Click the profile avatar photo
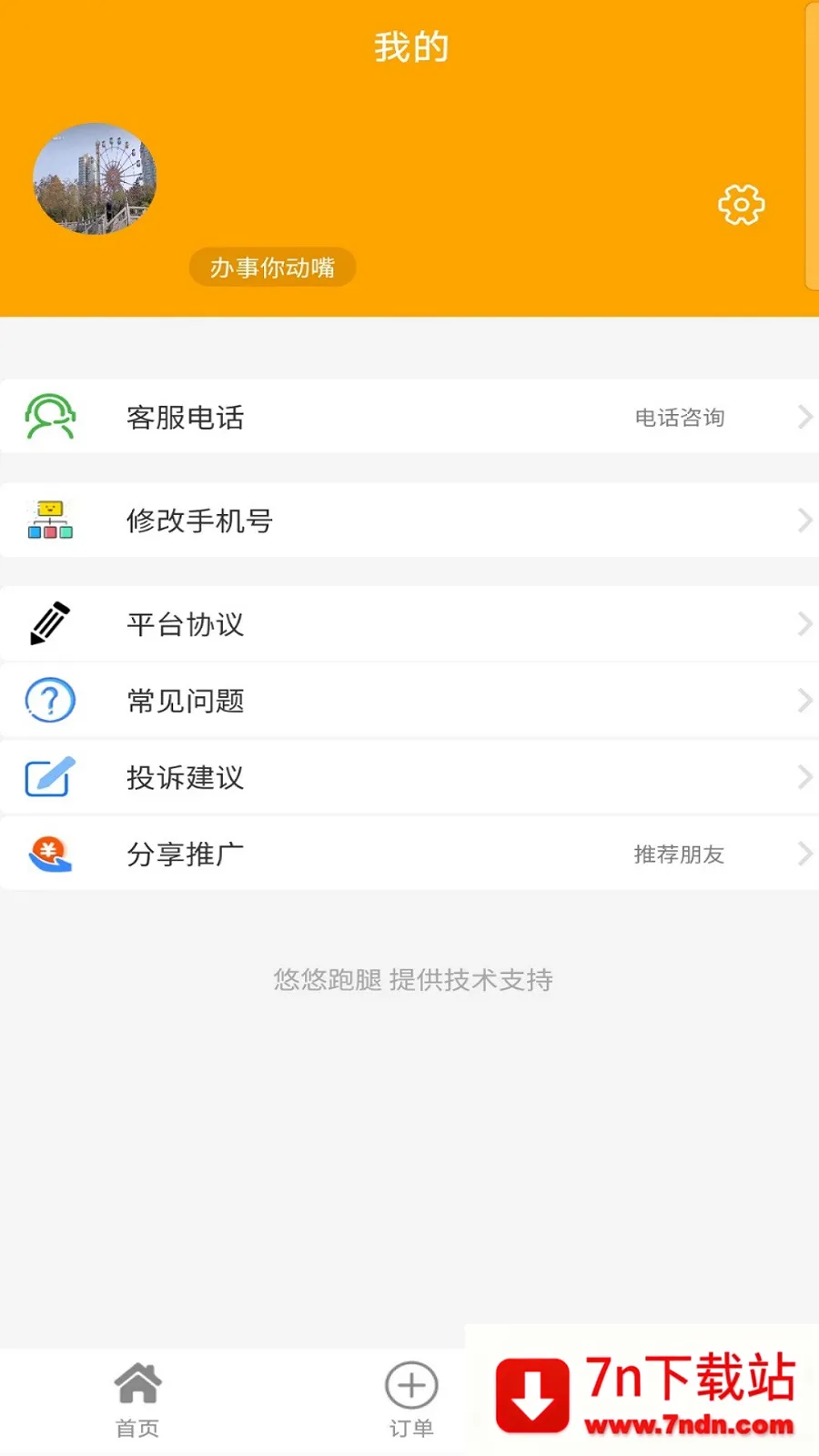819x1456 pixels. click(x=95, y=180)
